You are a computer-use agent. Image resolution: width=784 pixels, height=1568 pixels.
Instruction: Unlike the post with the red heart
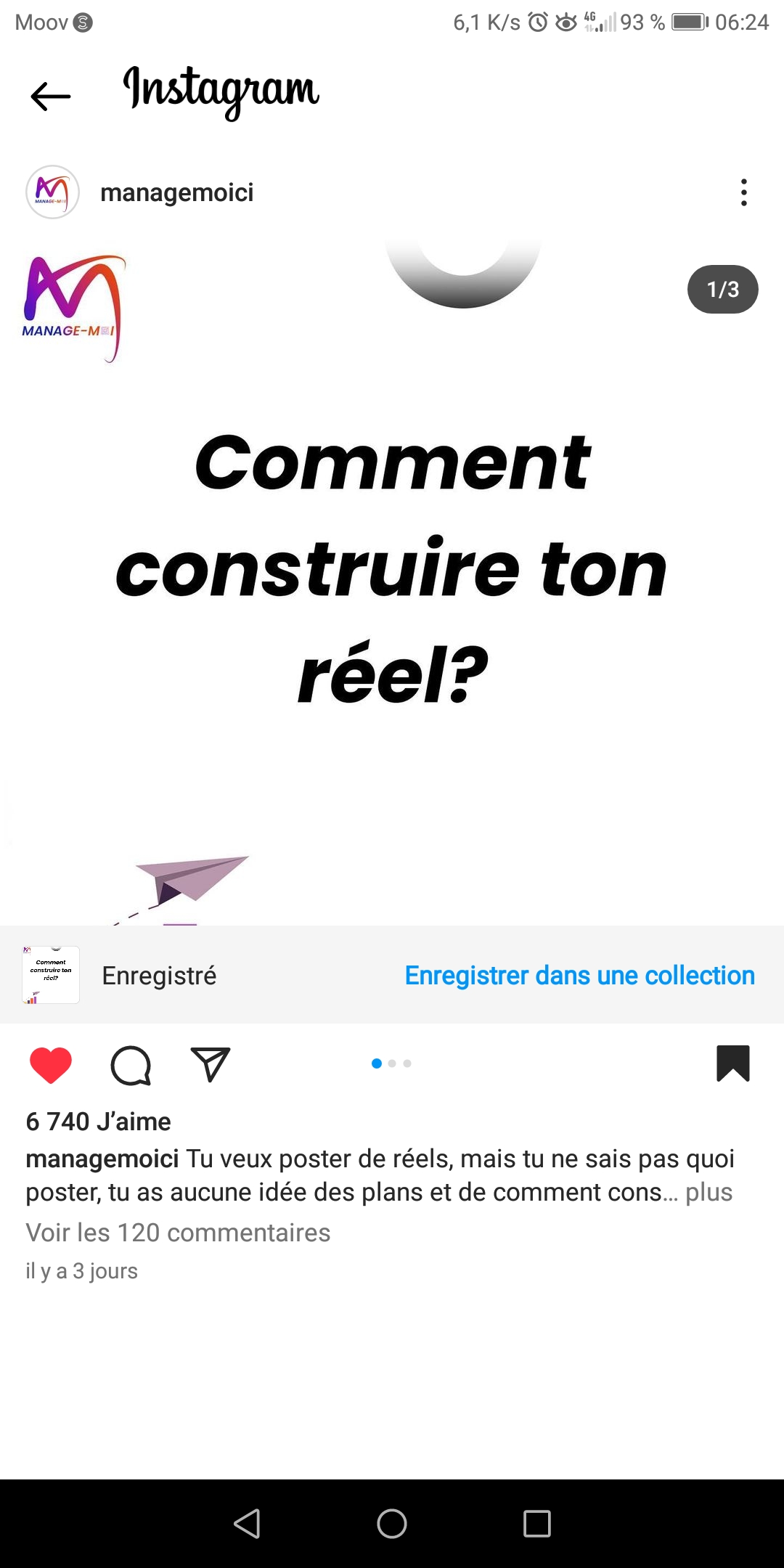51,1065
